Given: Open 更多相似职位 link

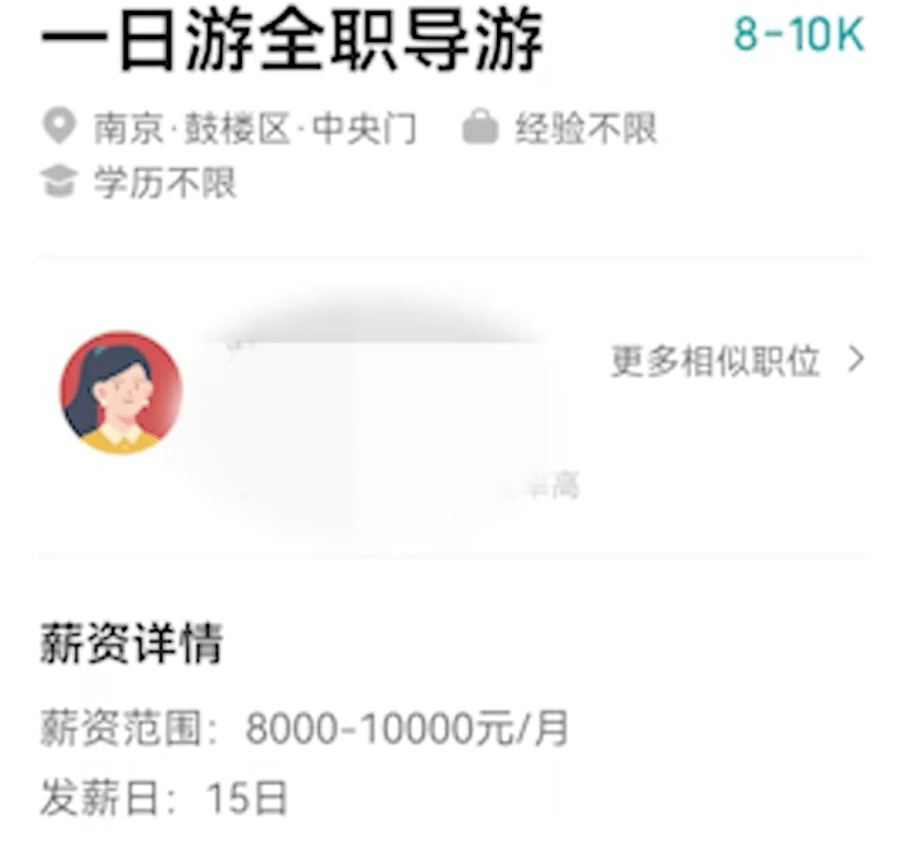Looking at the screenshot, I should point(736,361).
